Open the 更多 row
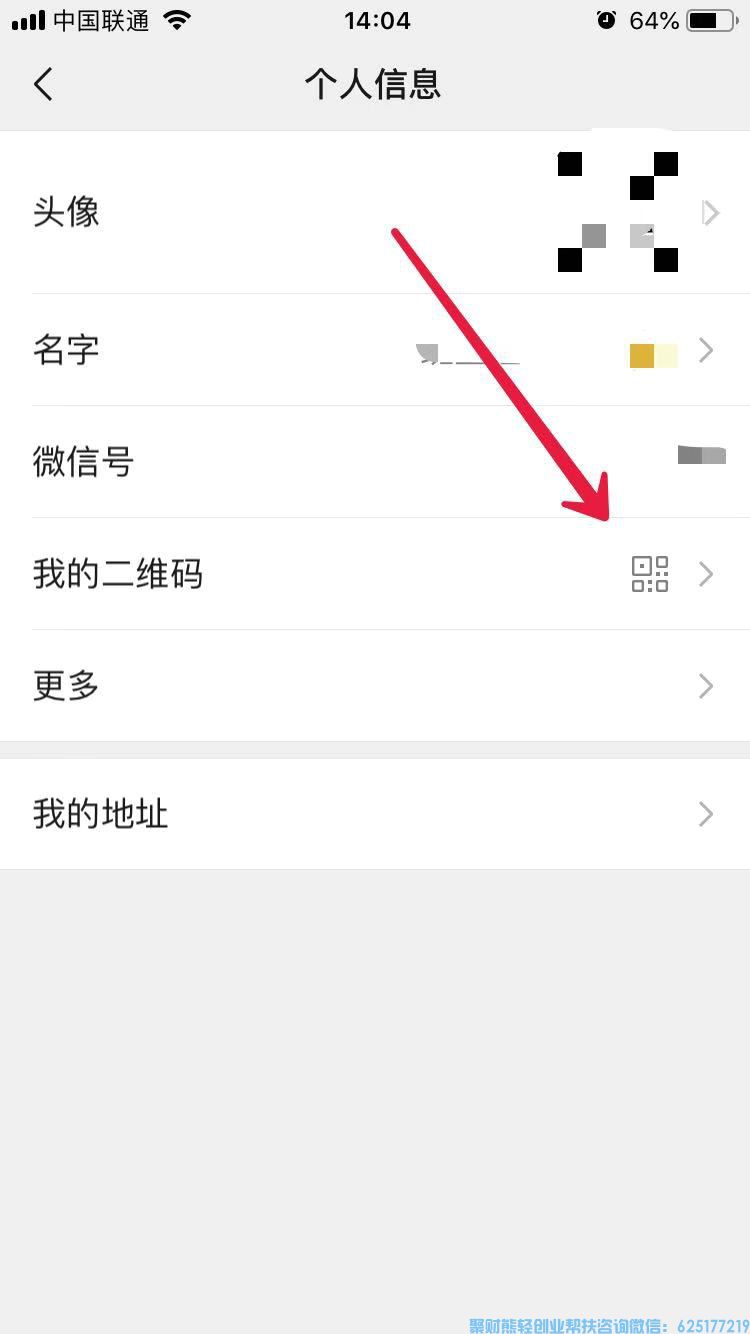Screen dimensions: 750x1334 point(375,686)
